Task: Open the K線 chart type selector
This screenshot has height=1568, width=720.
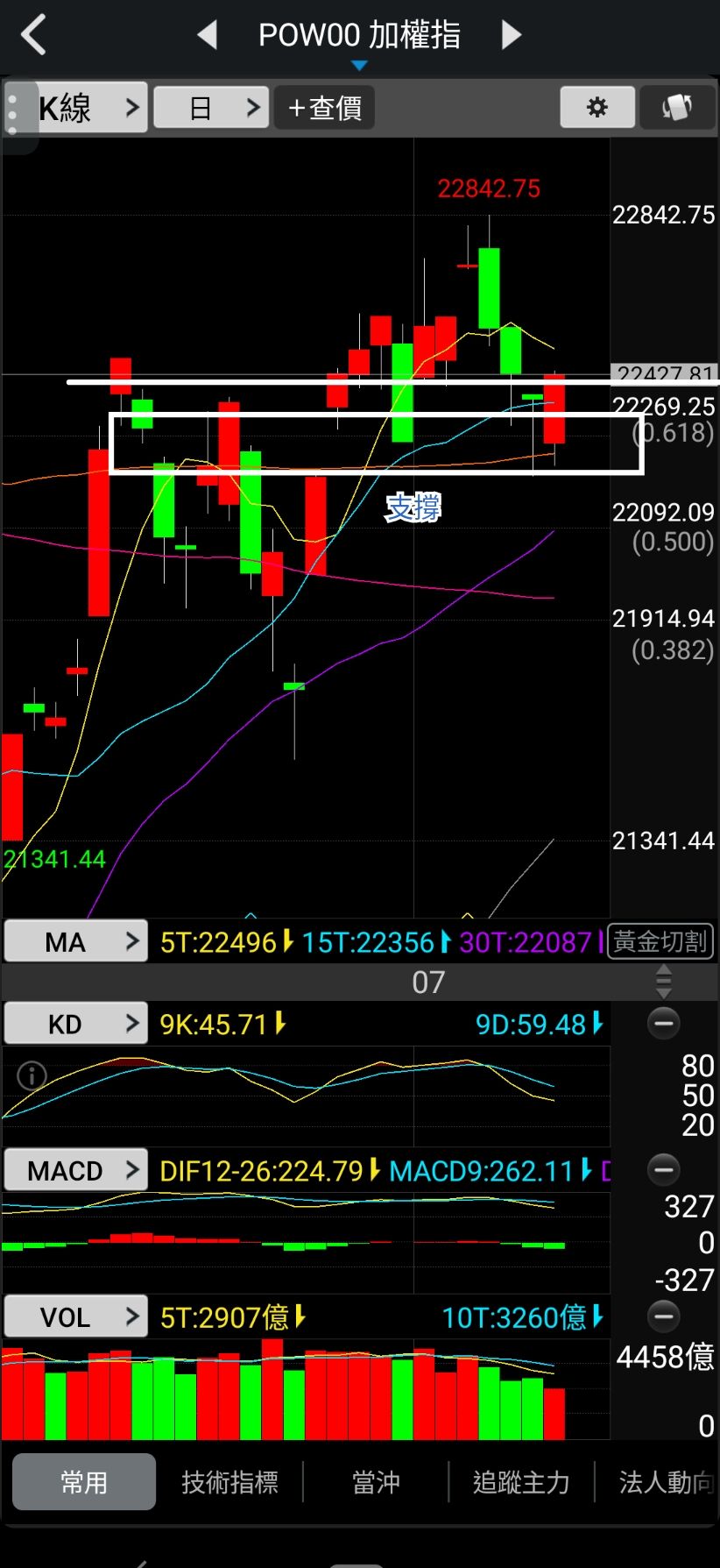Action: point(88,108)
